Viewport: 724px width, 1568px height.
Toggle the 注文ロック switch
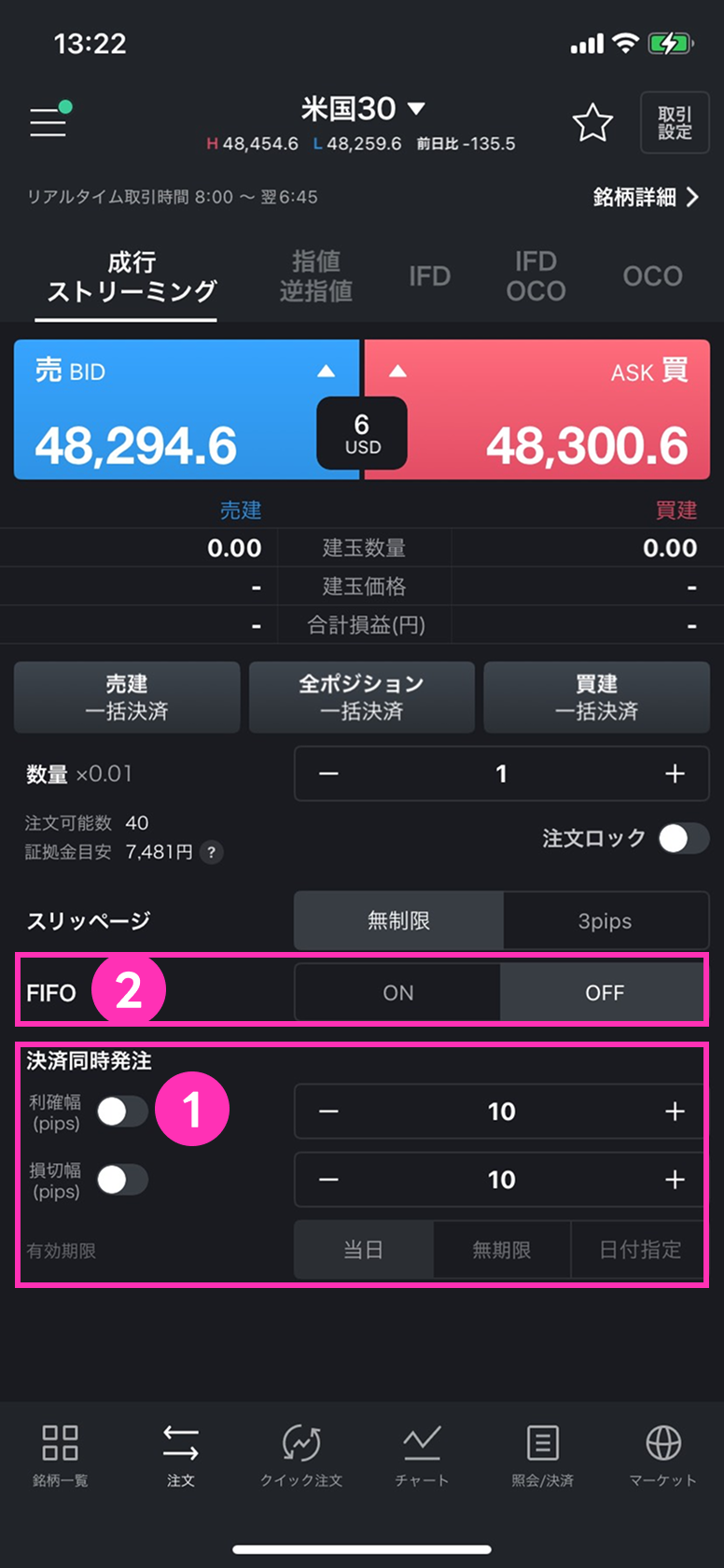pos(683,838)
